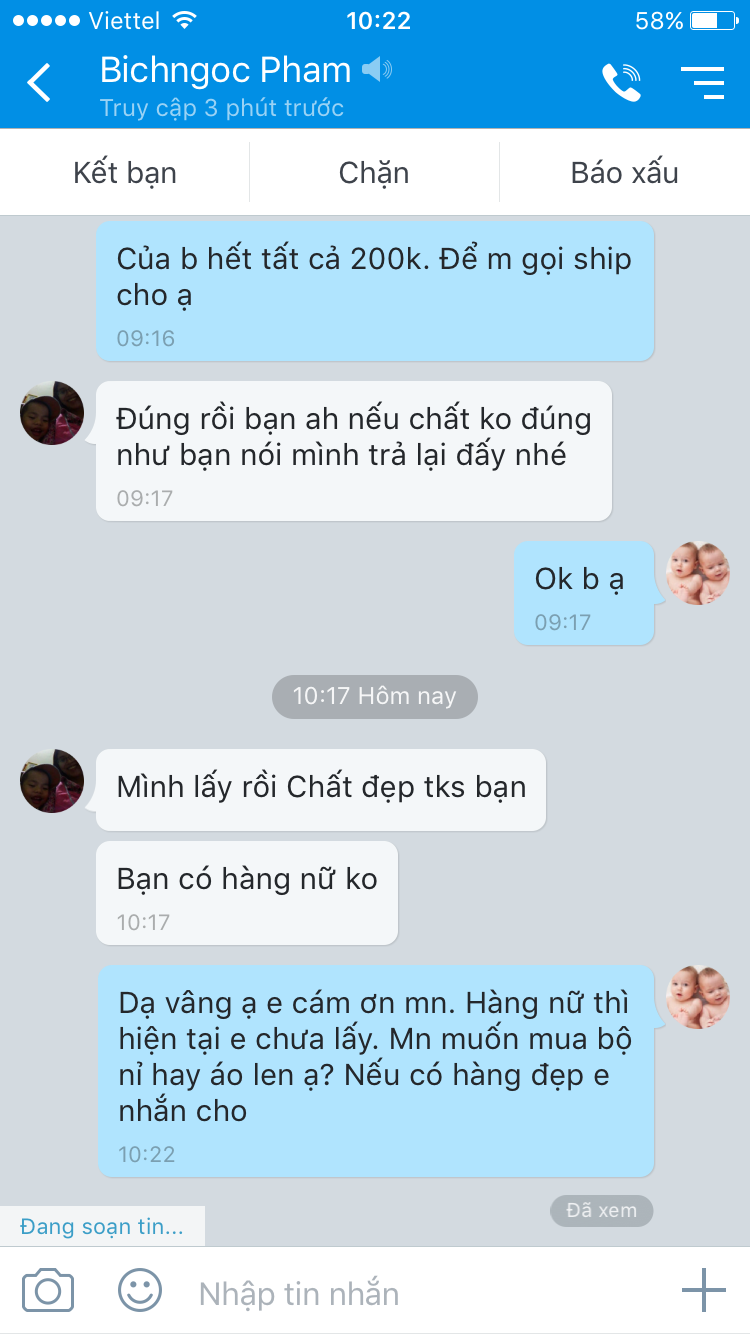
Task: Report the user with Báo xấu
Action: (624, 173)
